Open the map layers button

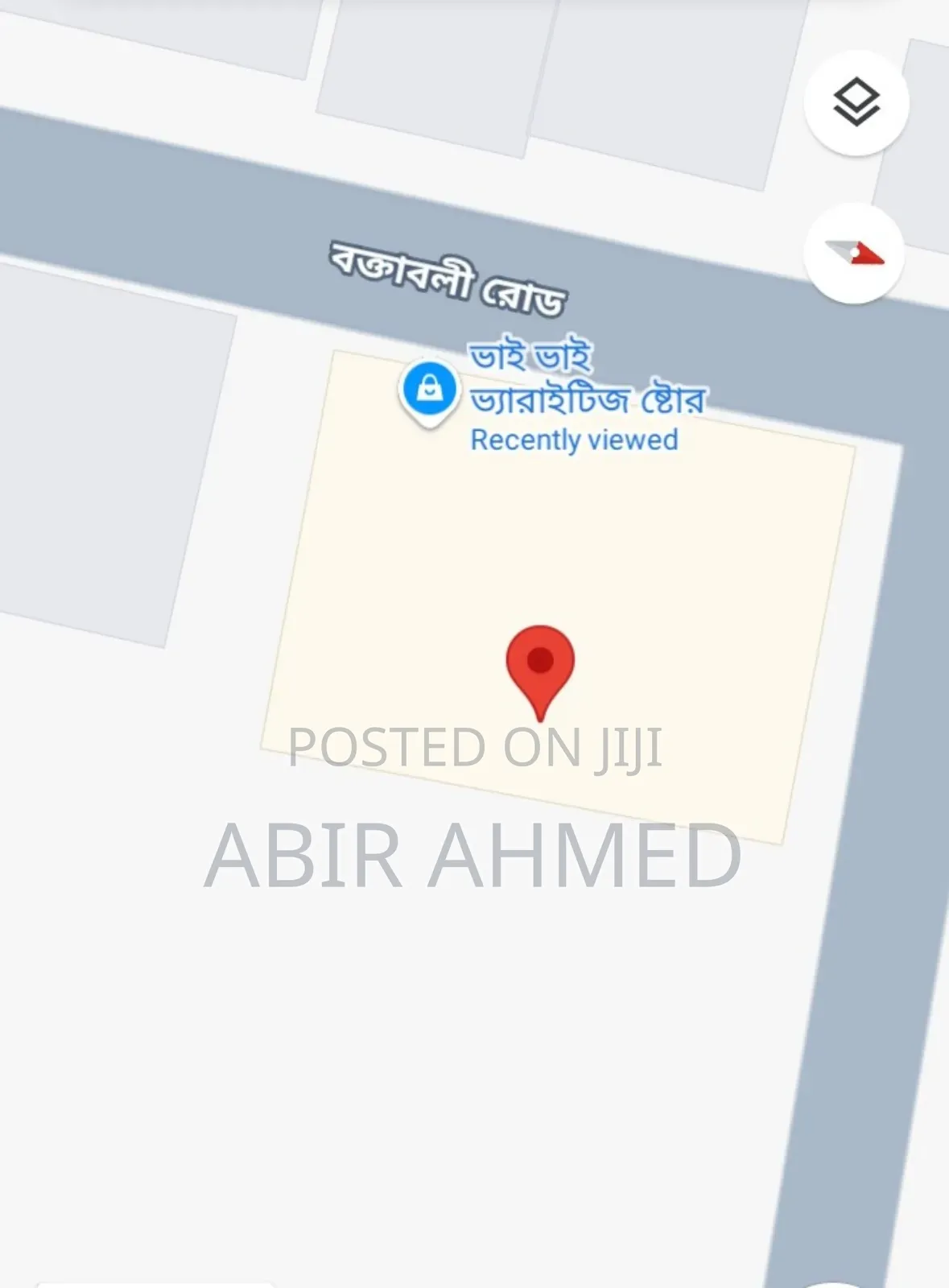tap(856, 103)
